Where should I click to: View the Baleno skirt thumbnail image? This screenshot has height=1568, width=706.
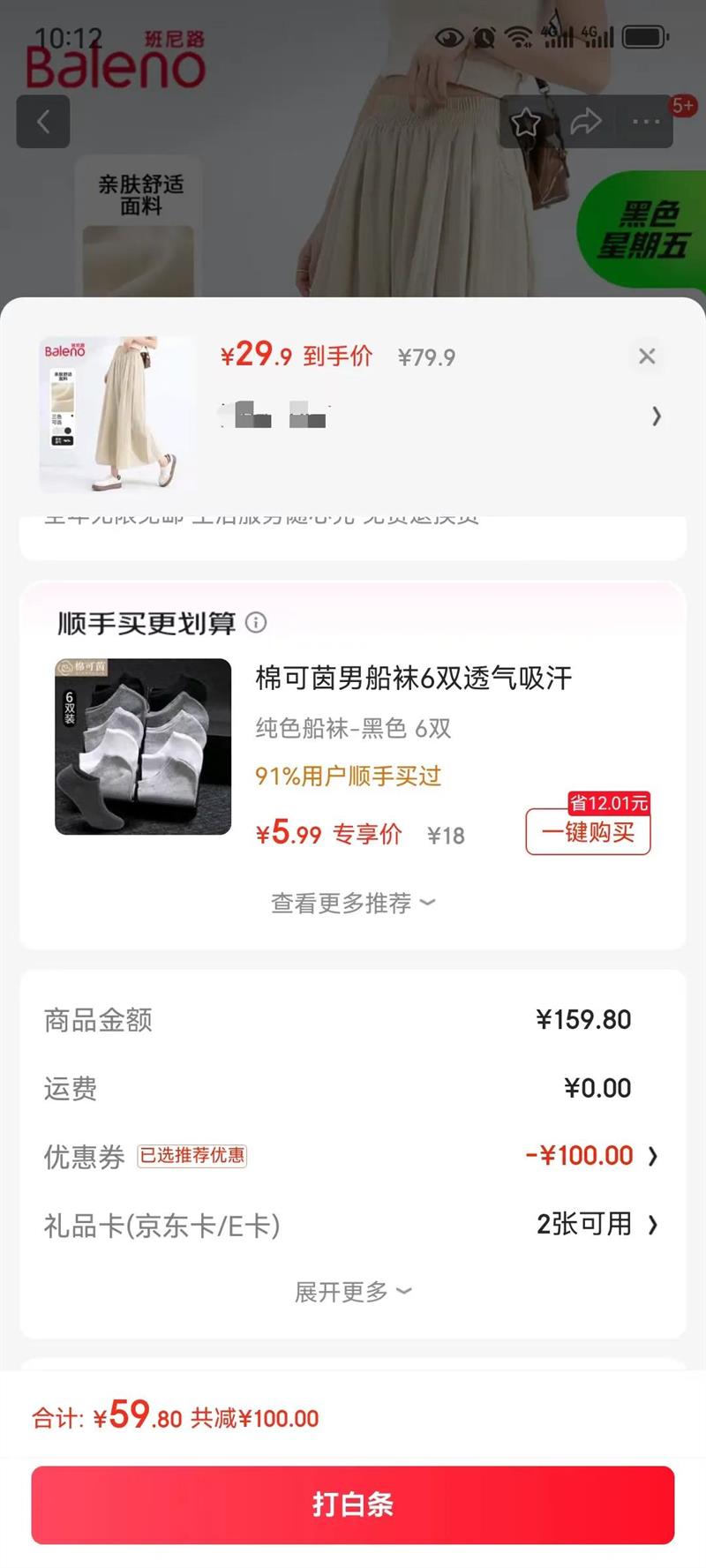tap(117, 413)
